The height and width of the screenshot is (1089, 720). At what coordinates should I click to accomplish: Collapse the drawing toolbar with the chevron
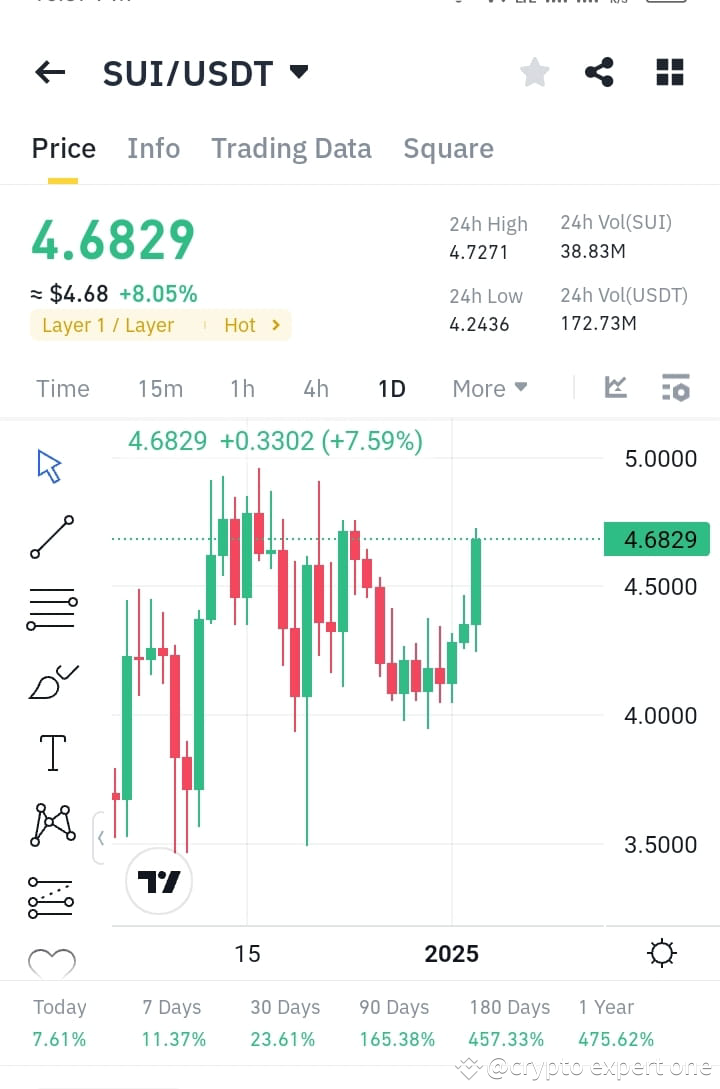tap(103, 840)
